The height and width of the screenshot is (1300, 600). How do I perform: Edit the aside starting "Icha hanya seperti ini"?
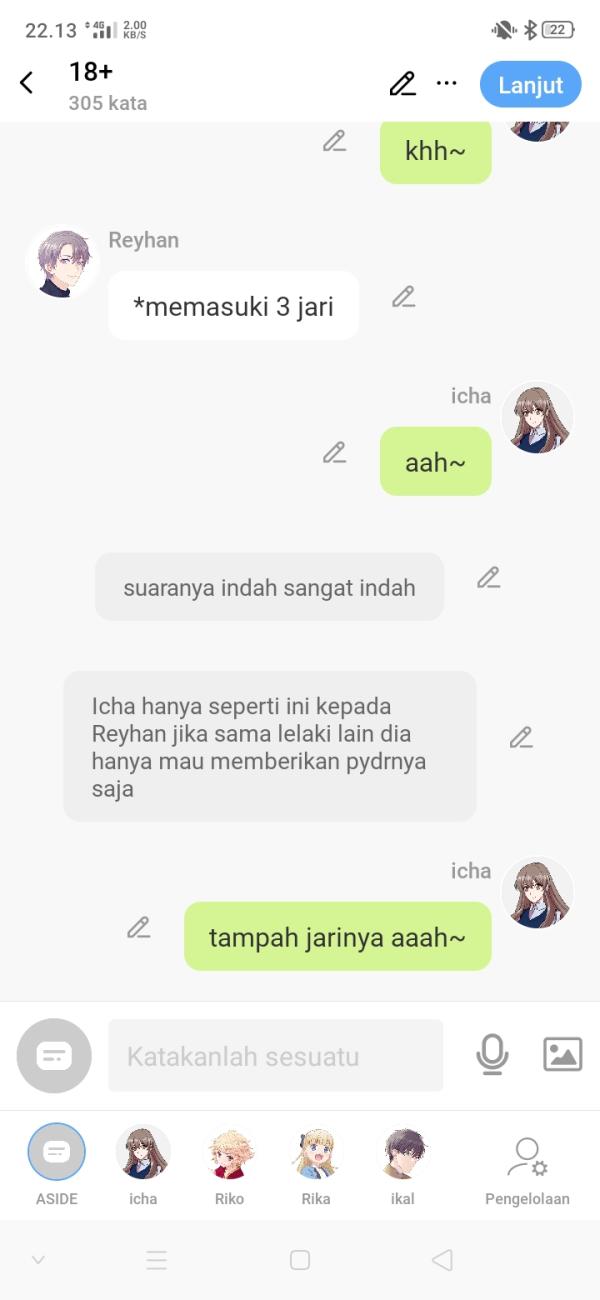click(521, 738)
